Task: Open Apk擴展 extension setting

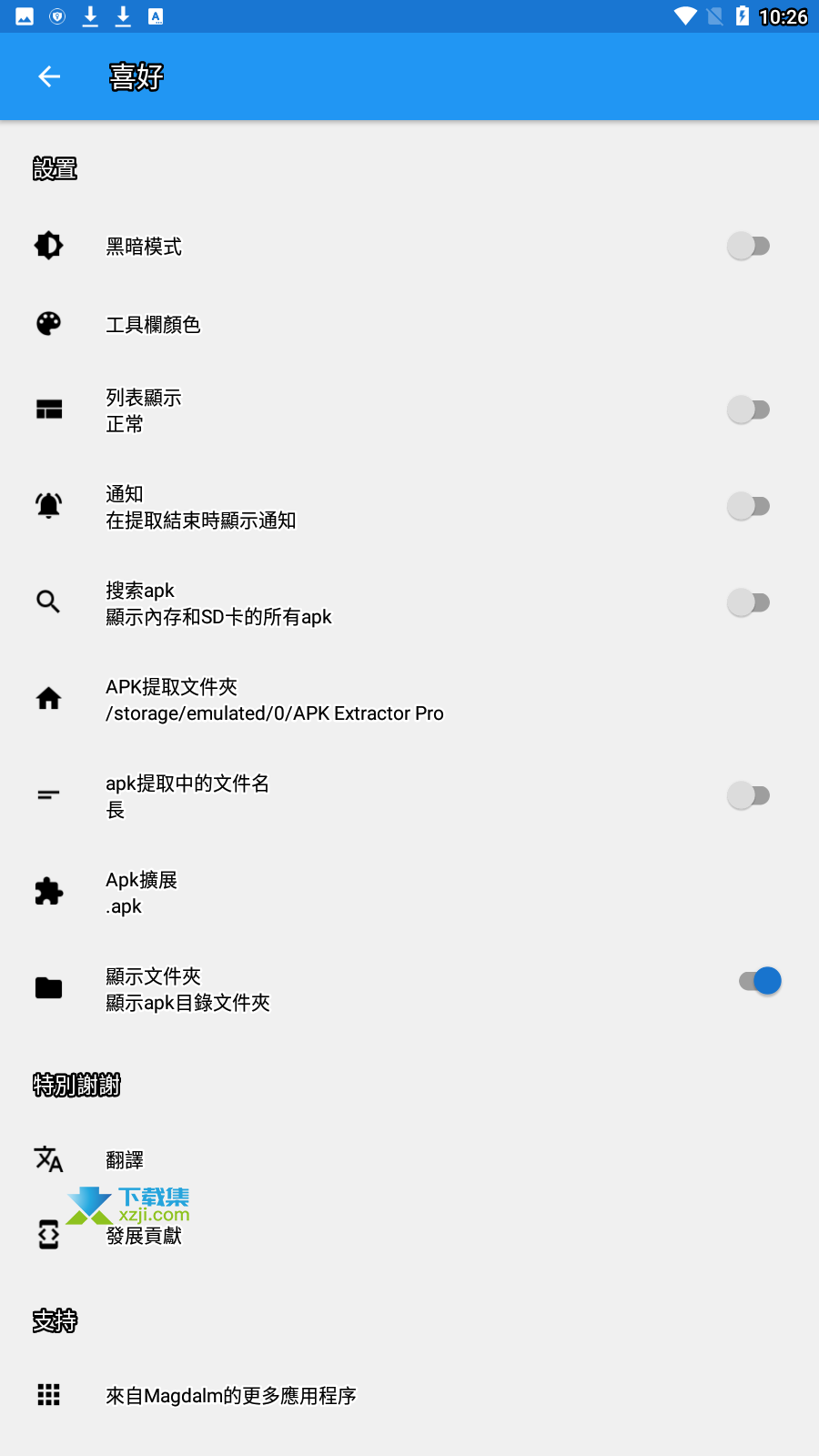Action: pyautogui.click(x=409, y=892)
